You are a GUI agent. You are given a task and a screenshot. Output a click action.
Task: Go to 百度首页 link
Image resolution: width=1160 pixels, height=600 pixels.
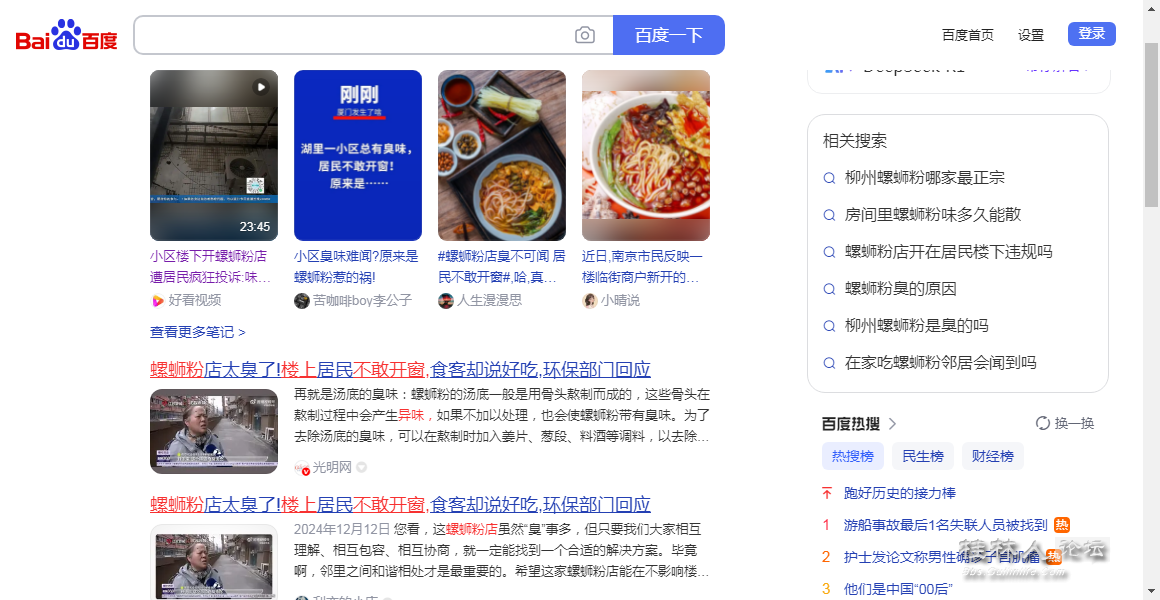[967, 35]
